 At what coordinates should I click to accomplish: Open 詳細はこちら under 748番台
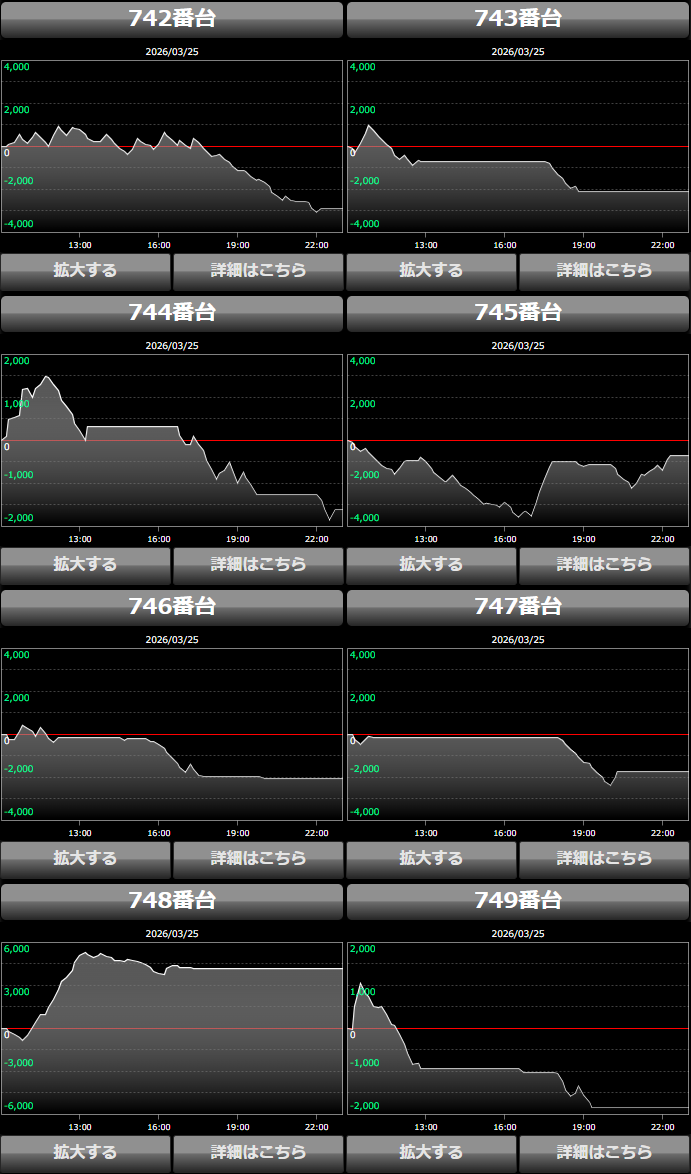[258, 1153]
